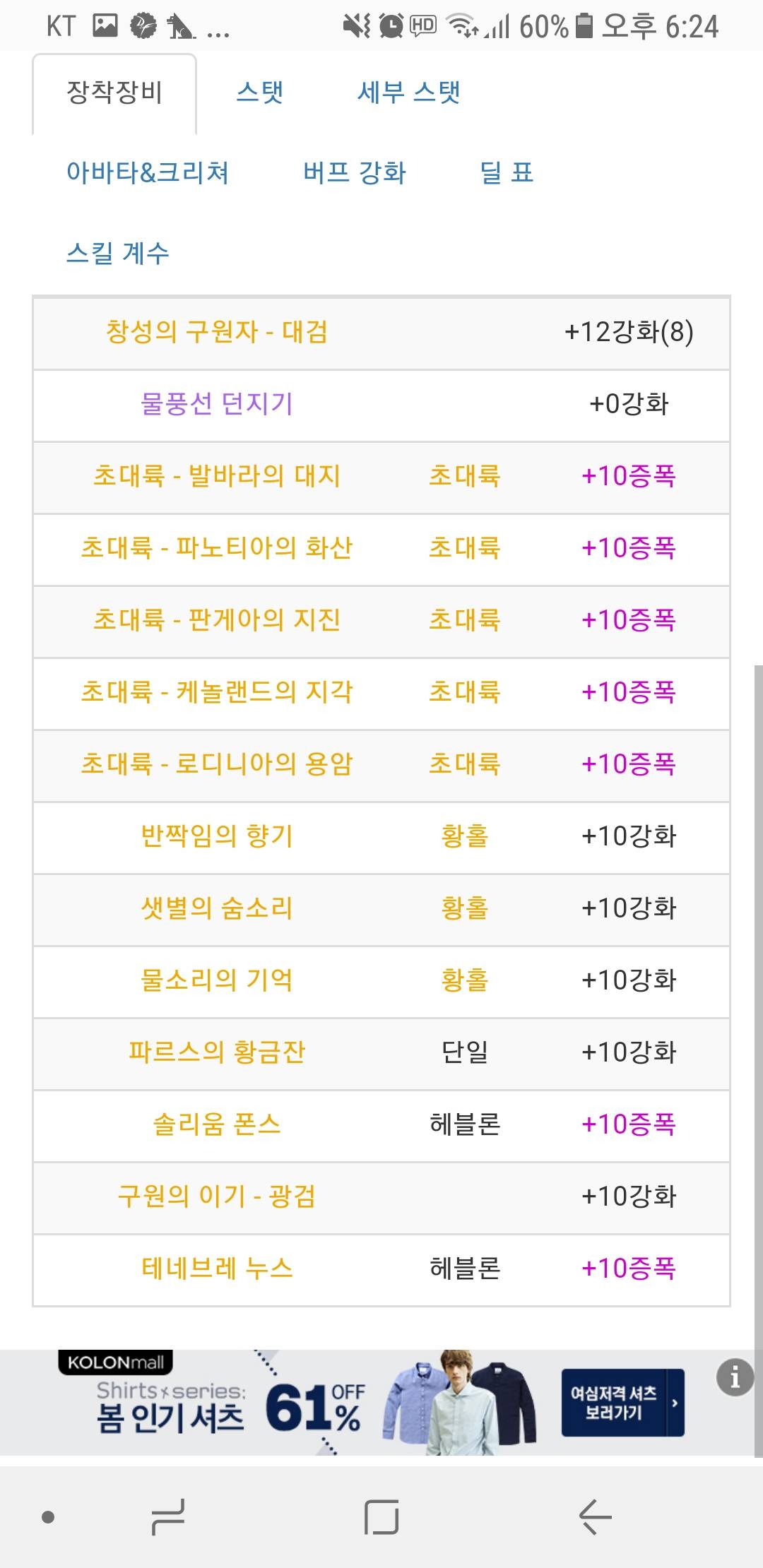Go to the home screen
763x1568 pixels.
pyautogui.click(x=381, y=1516)
